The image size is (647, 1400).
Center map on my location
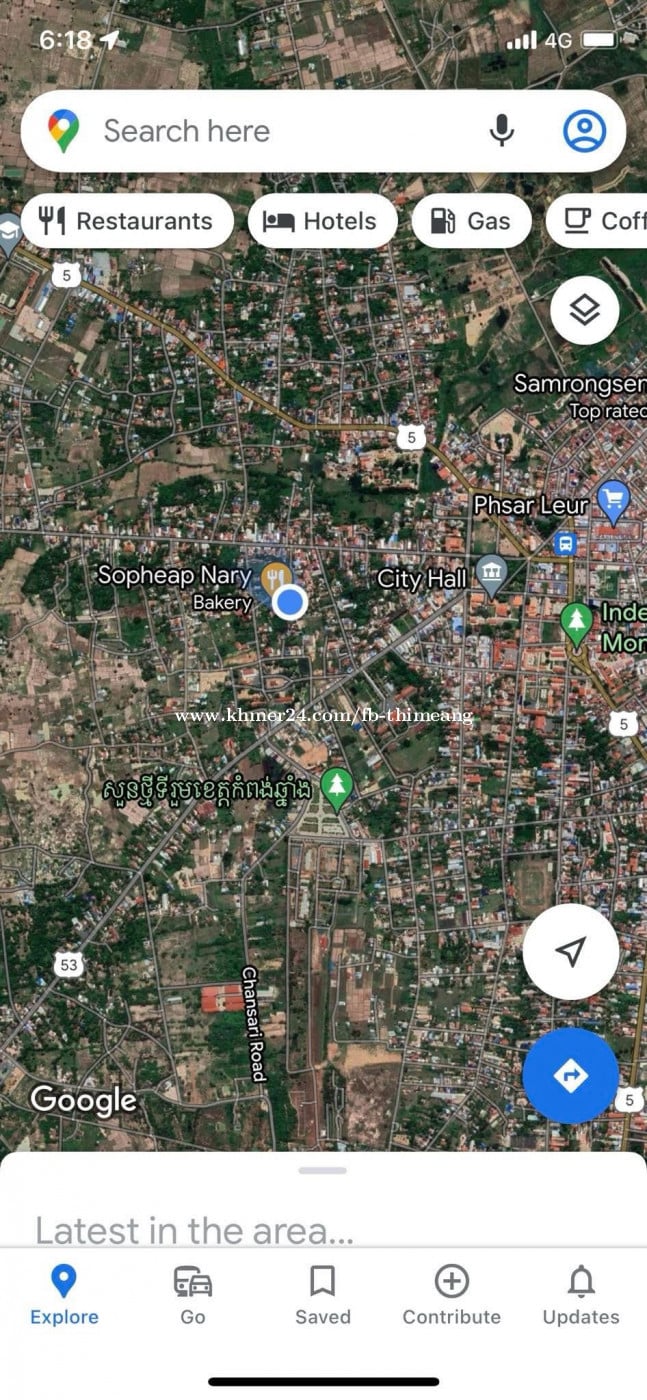click(571, 951)
